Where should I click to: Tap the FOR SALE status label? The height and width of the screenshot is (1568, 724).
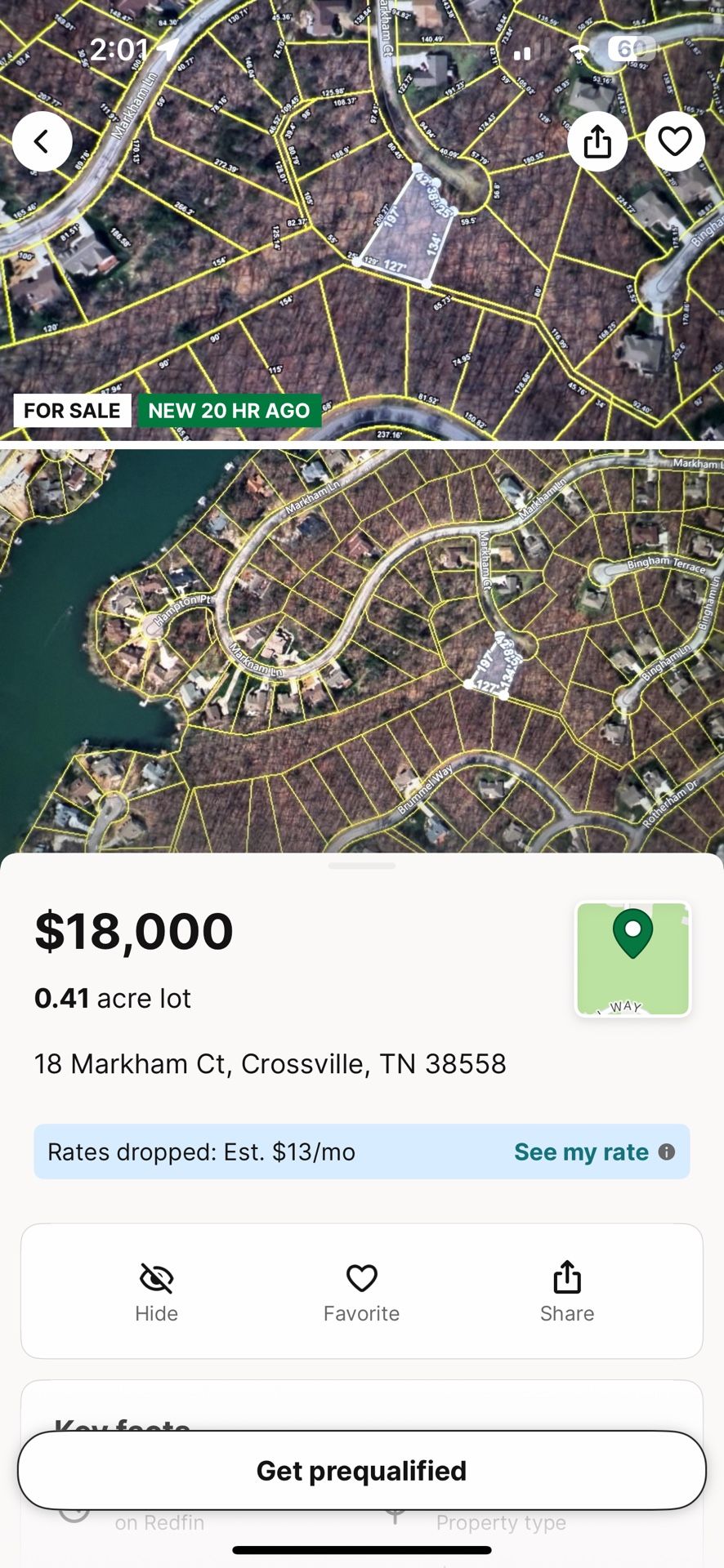click(72, 410)
